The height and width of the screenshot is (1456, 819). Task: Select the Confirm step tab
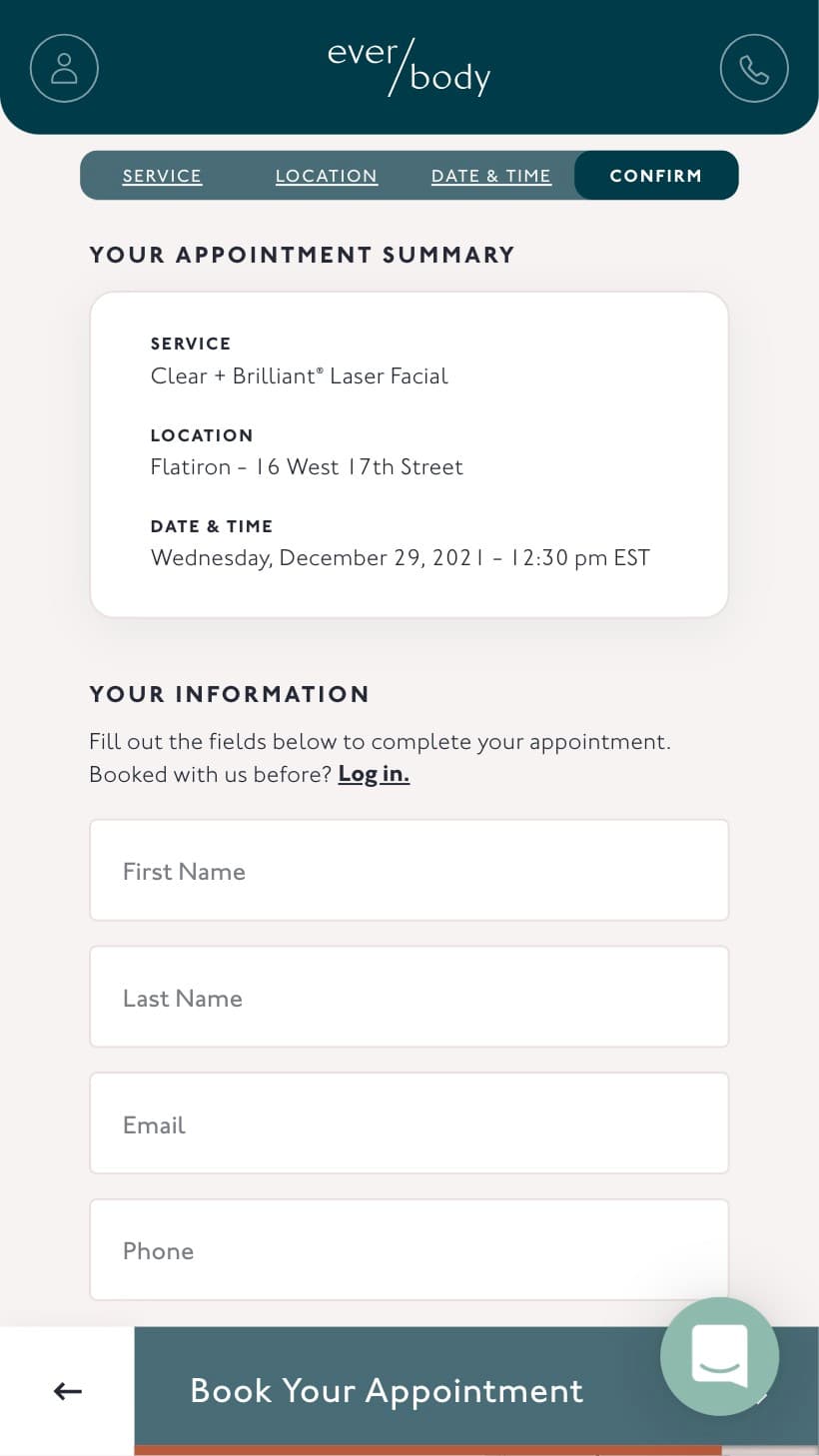point(656,176)
